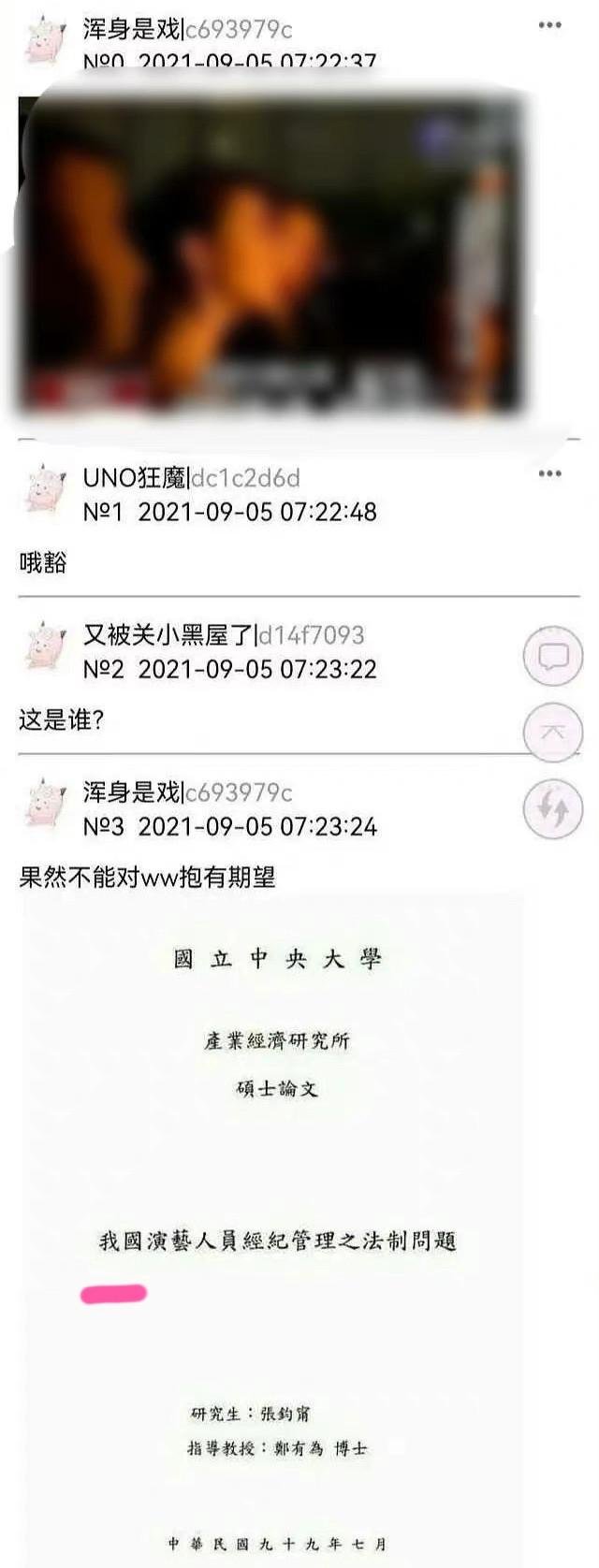
Task: Tap the floating comment reply button
Action: click(x=552, y=656)
